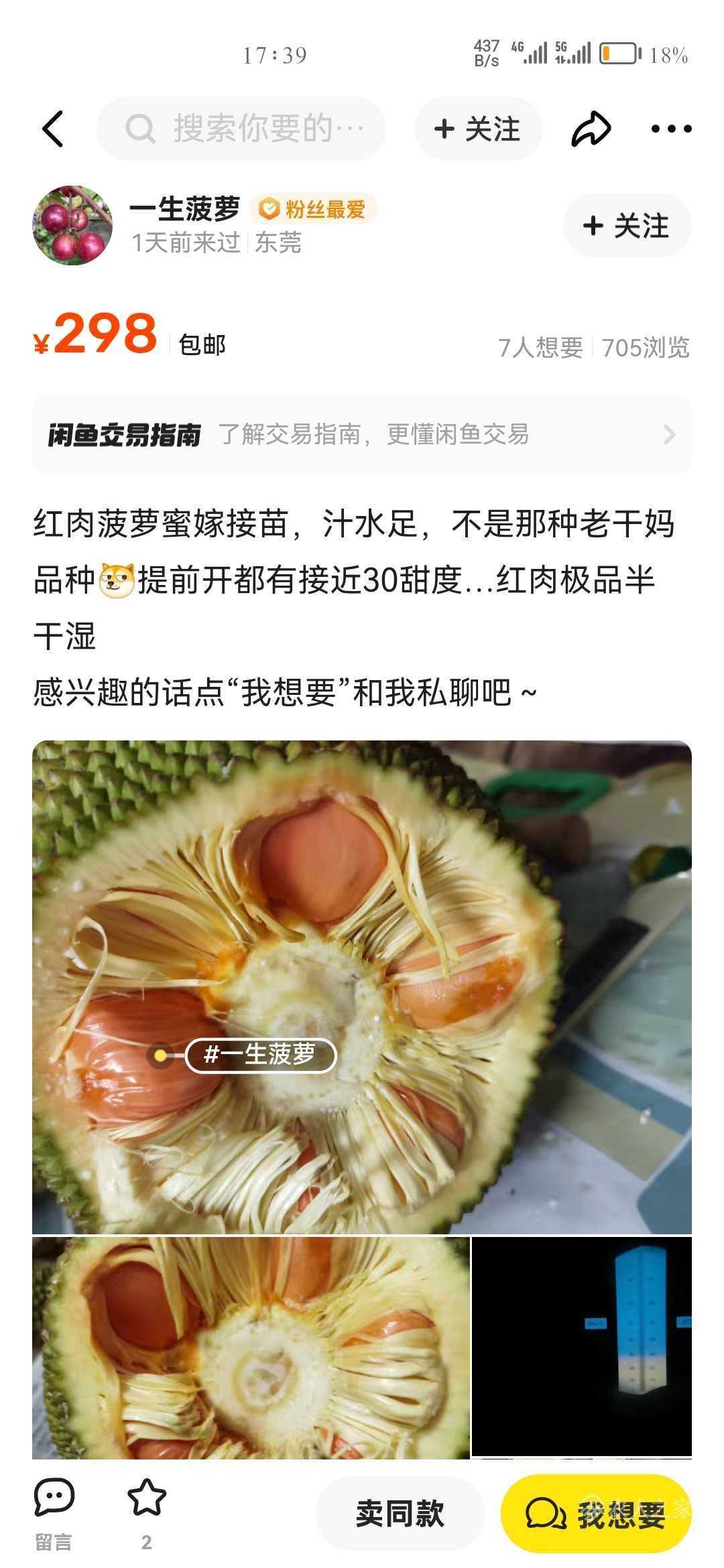Open the search box at the top
The width and height of the screenshot is (724, 1568).
(x=241, y=129)
